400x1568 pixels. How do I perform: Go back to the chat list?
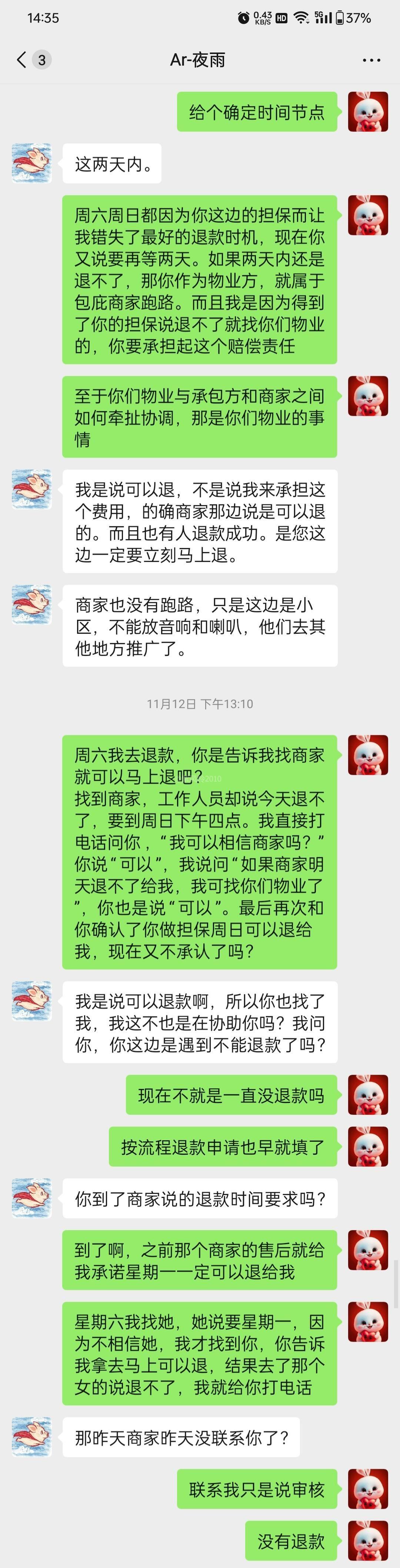pos(23,60)
